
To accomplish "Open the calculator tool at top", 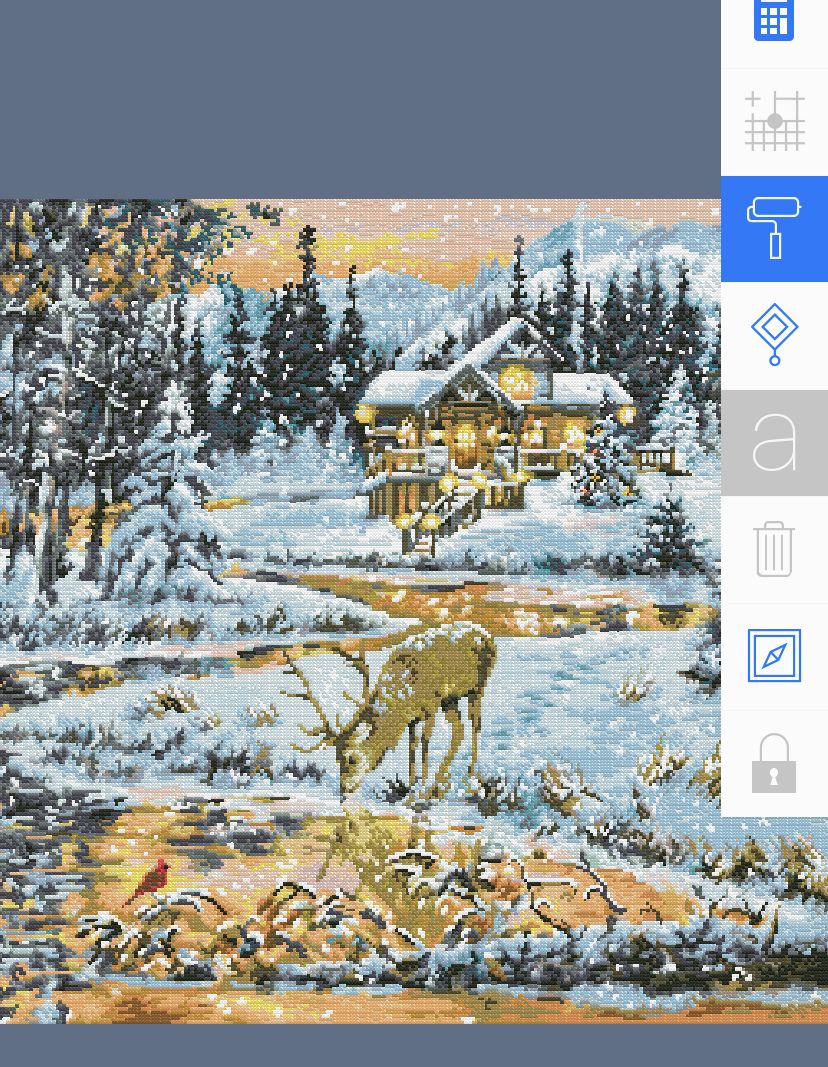I will (774, 22).
